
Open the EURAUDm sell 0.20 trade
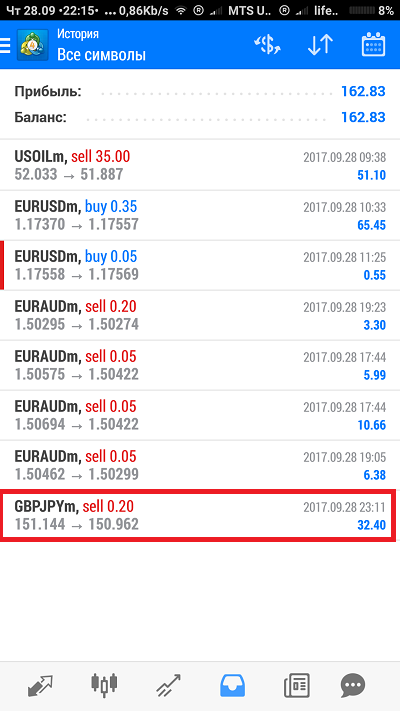pos(200,316)
